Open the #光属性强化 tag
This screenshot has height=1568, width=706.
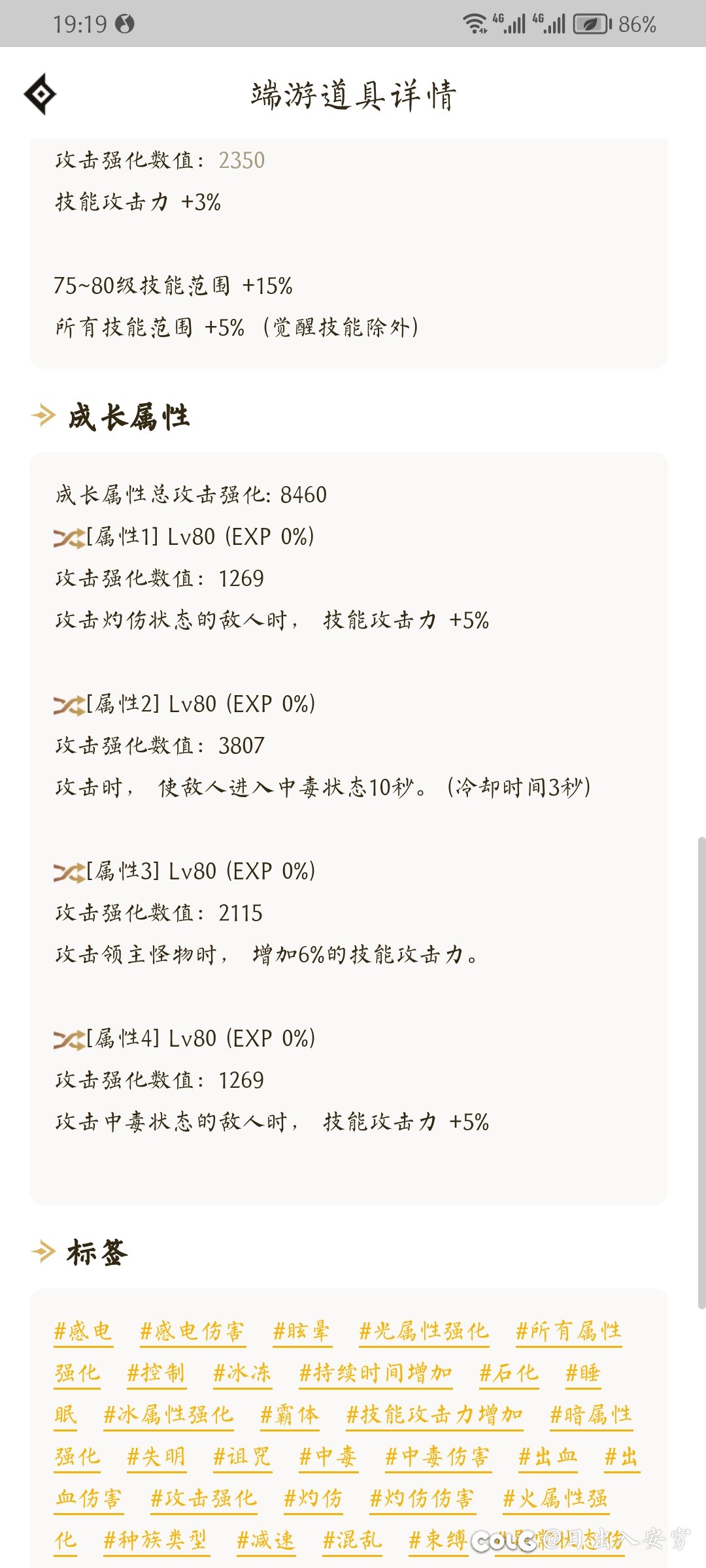424,1331
